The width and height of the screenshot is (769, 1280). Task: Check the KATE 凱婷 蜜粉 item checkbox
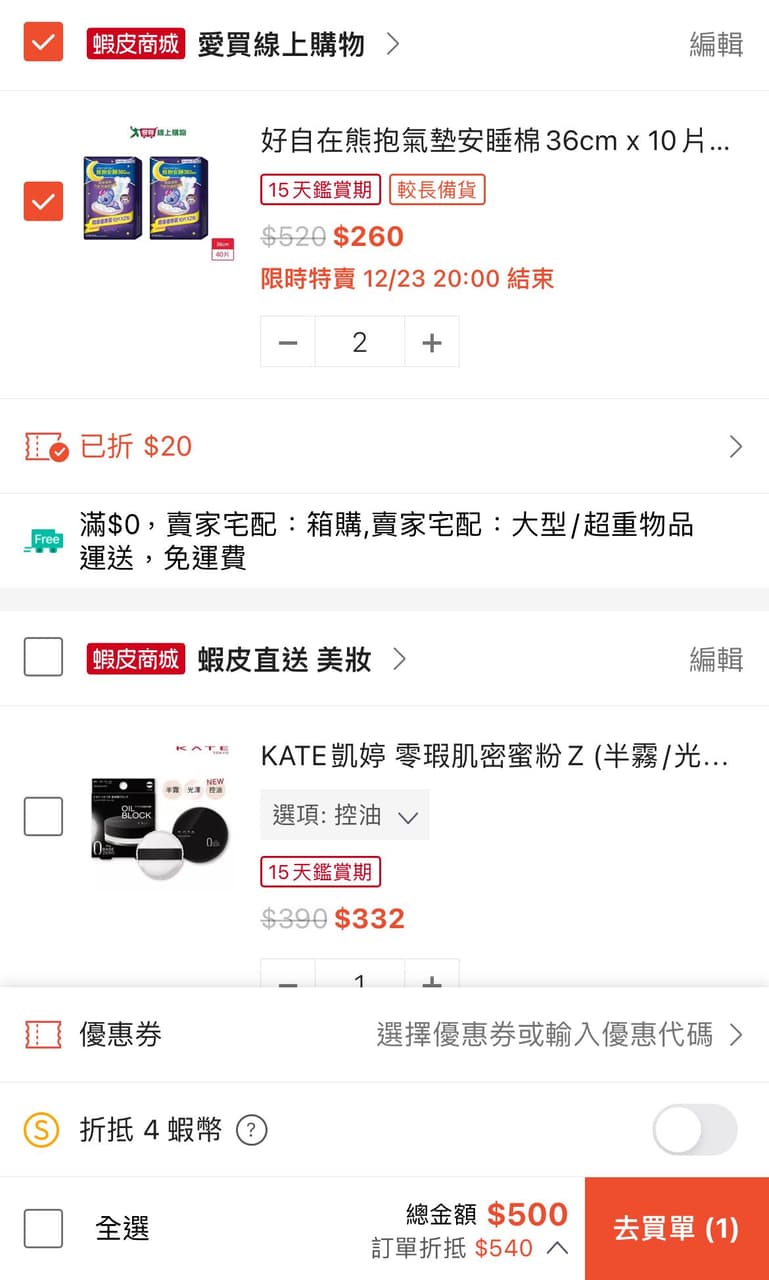coord(43,816)
